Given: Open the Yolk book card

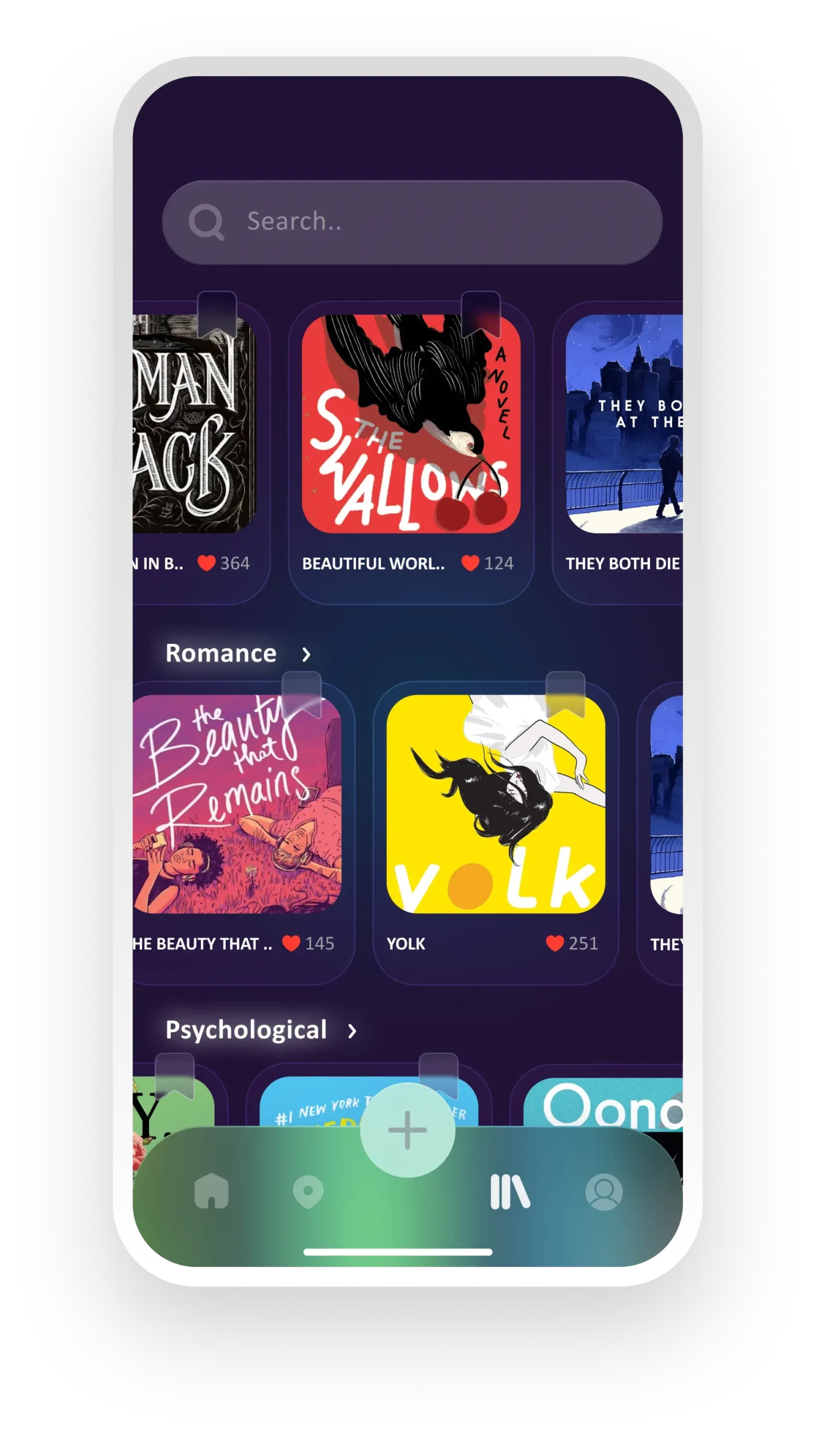Looking at the screenshot, I should pos(495,804).
